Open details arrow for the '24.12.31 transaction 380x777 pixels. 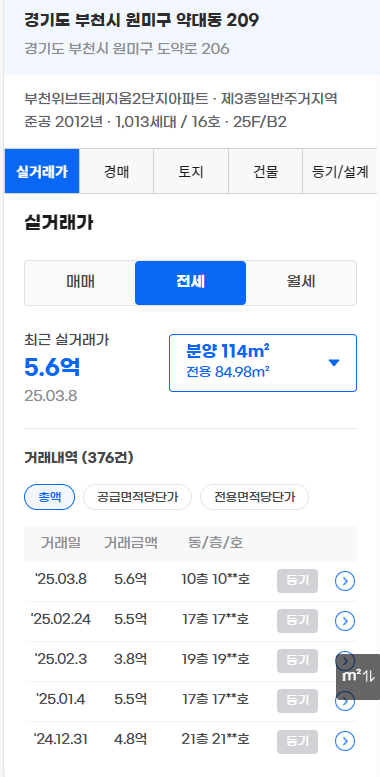[x=345, y=741]
